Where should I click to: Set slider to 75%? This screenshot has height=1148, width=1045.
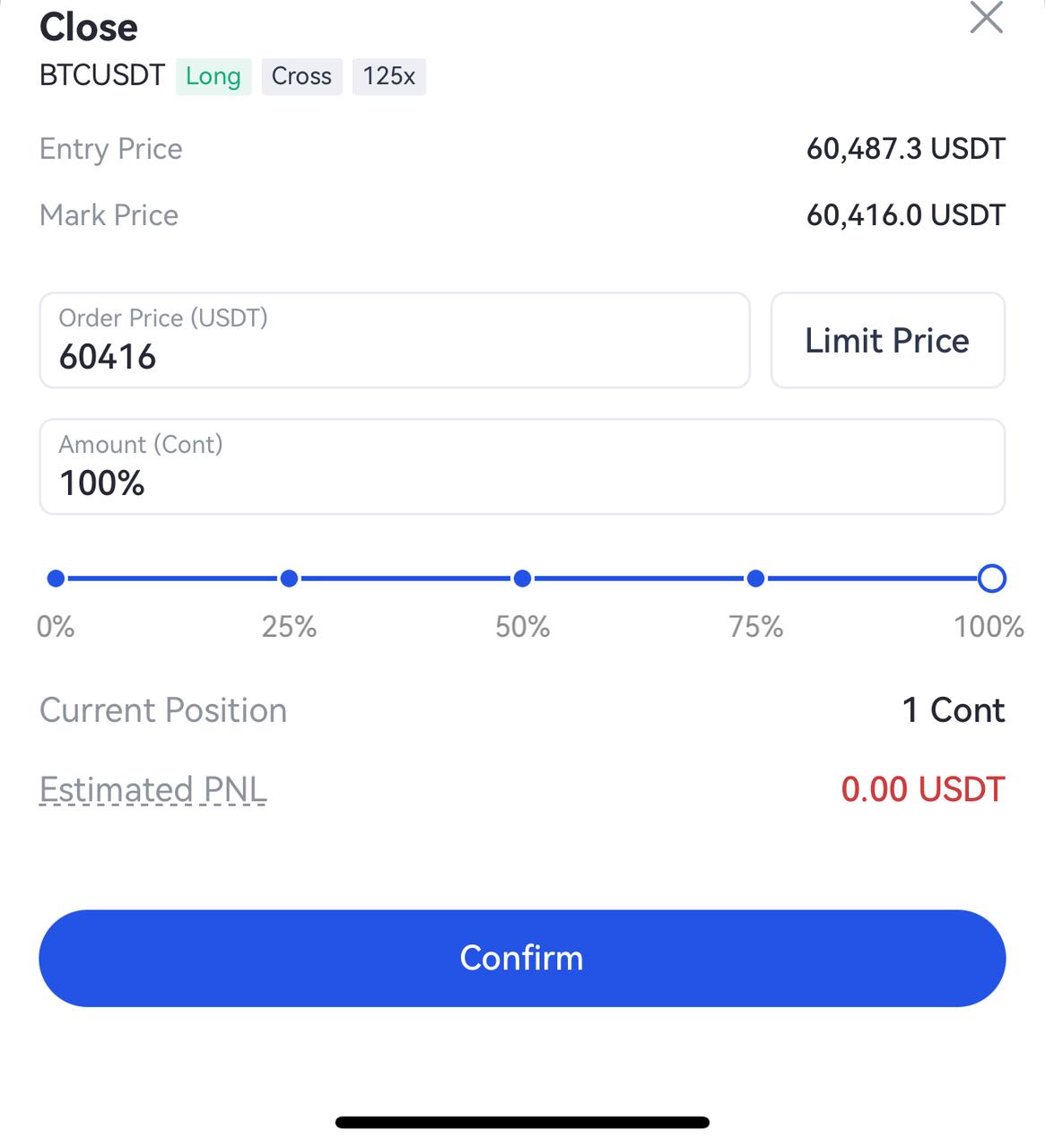point(755,578)
